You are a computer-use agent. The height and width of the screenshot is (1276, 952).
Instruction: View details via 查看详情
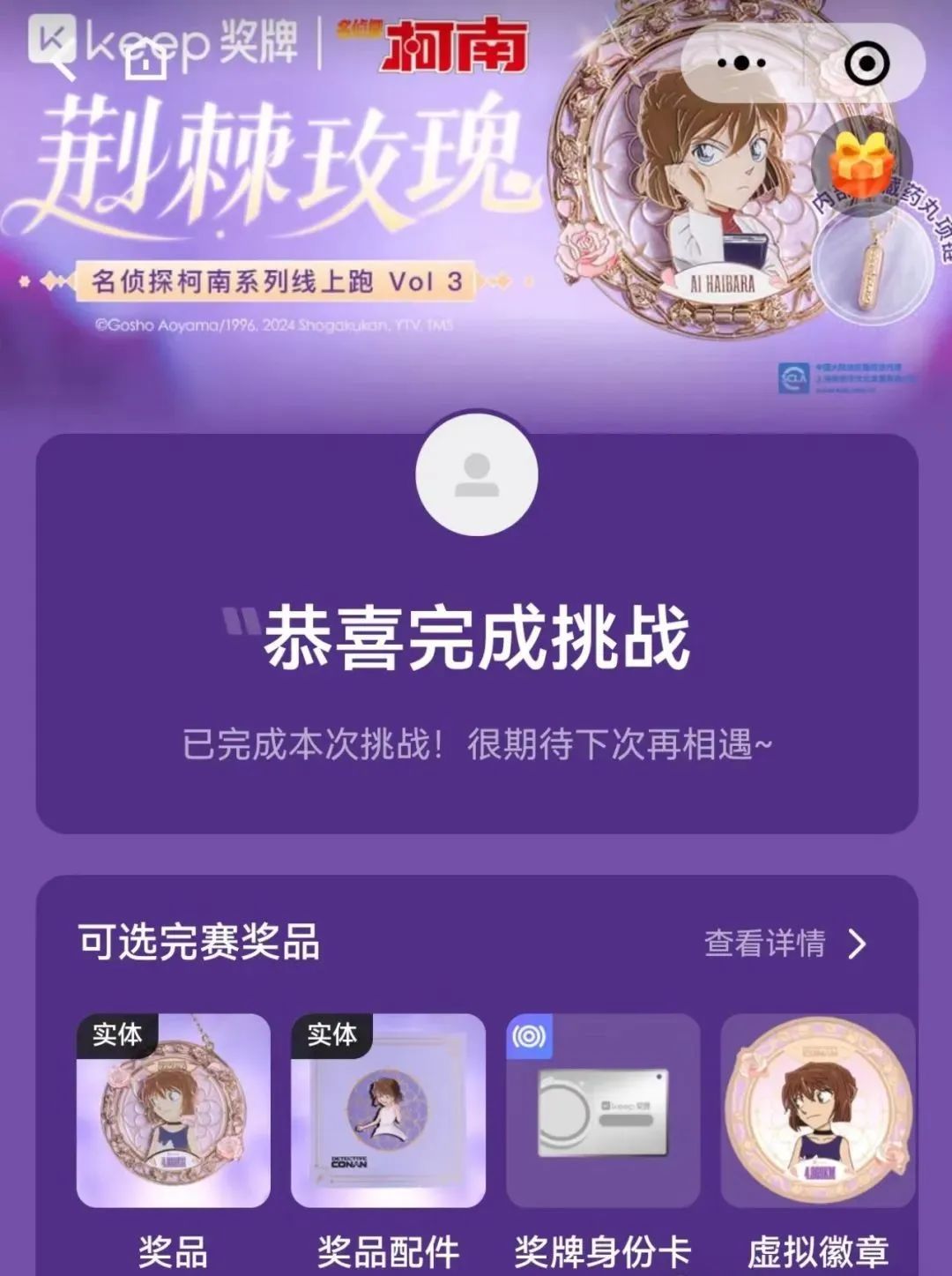[x=785, y=944]
